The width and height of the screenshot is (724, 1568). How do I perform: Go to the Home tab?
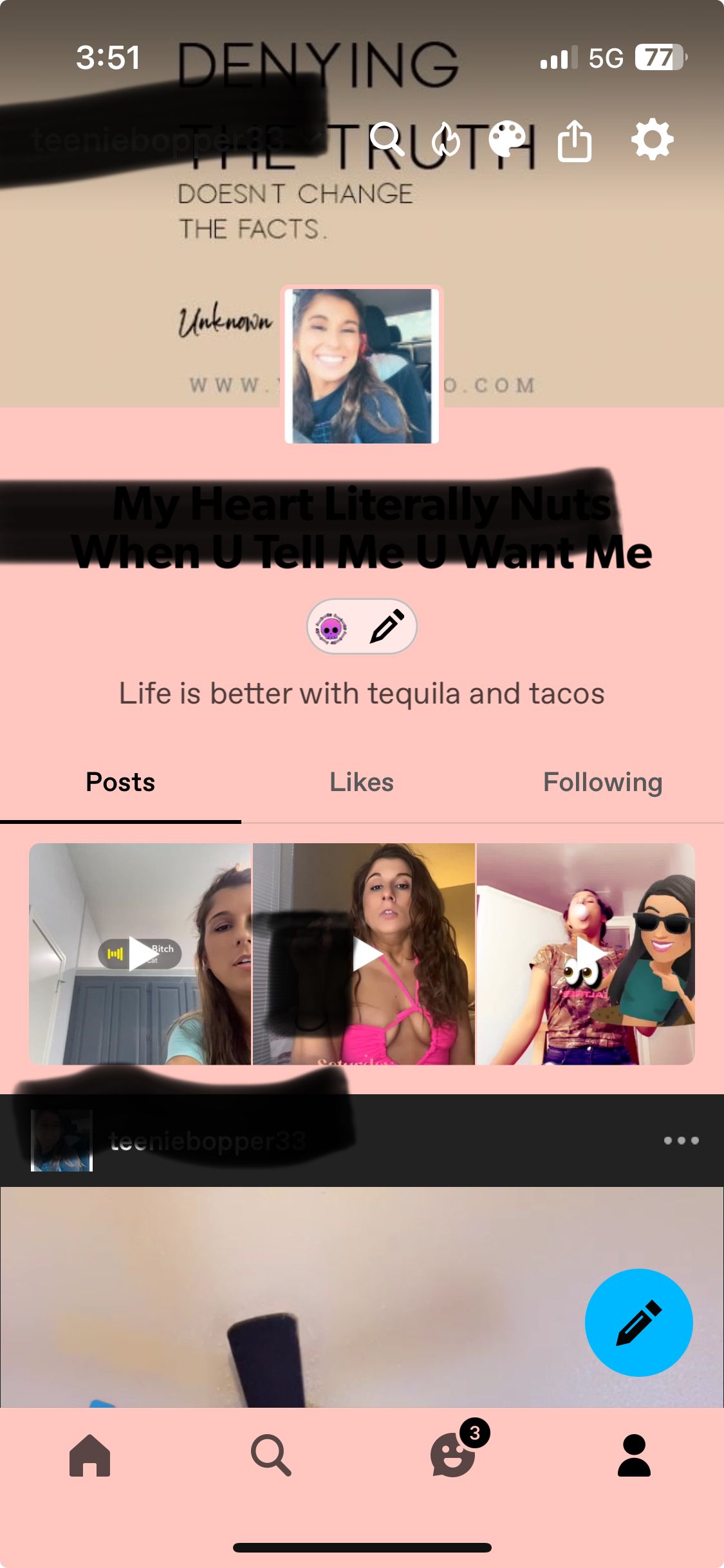tap(90, 1455)
